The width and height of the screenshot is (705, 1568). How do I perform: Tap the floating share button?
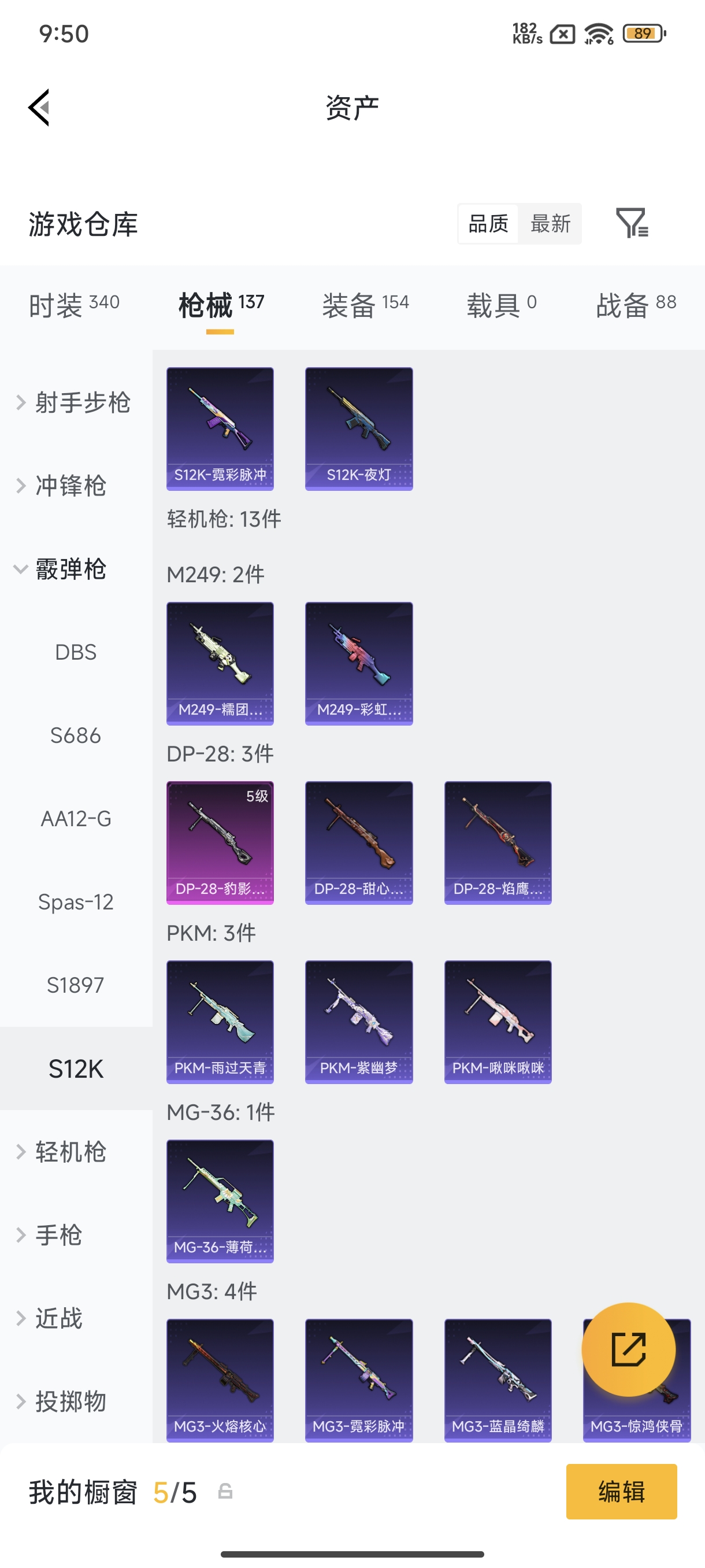coord(628,1349)
